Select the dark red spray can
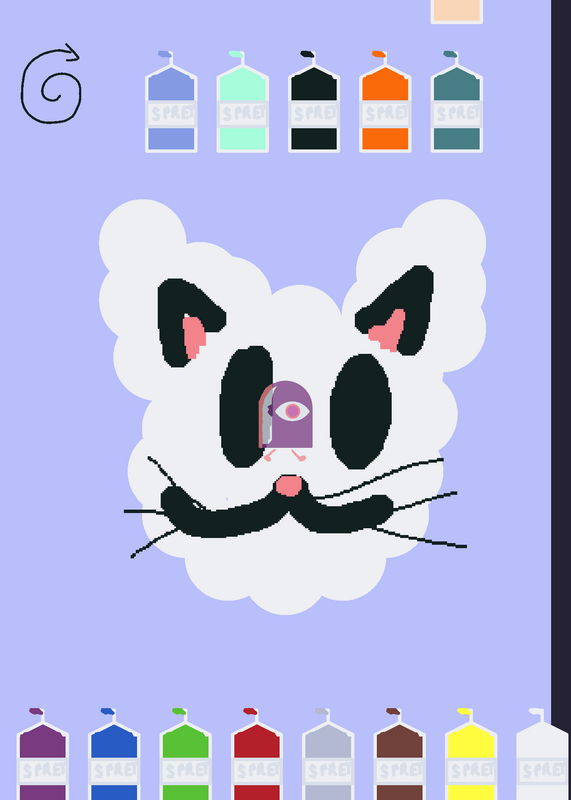Image resolution: width=571 pixels, height=800 pixels. pyautogui.click(x=257, y=754)
